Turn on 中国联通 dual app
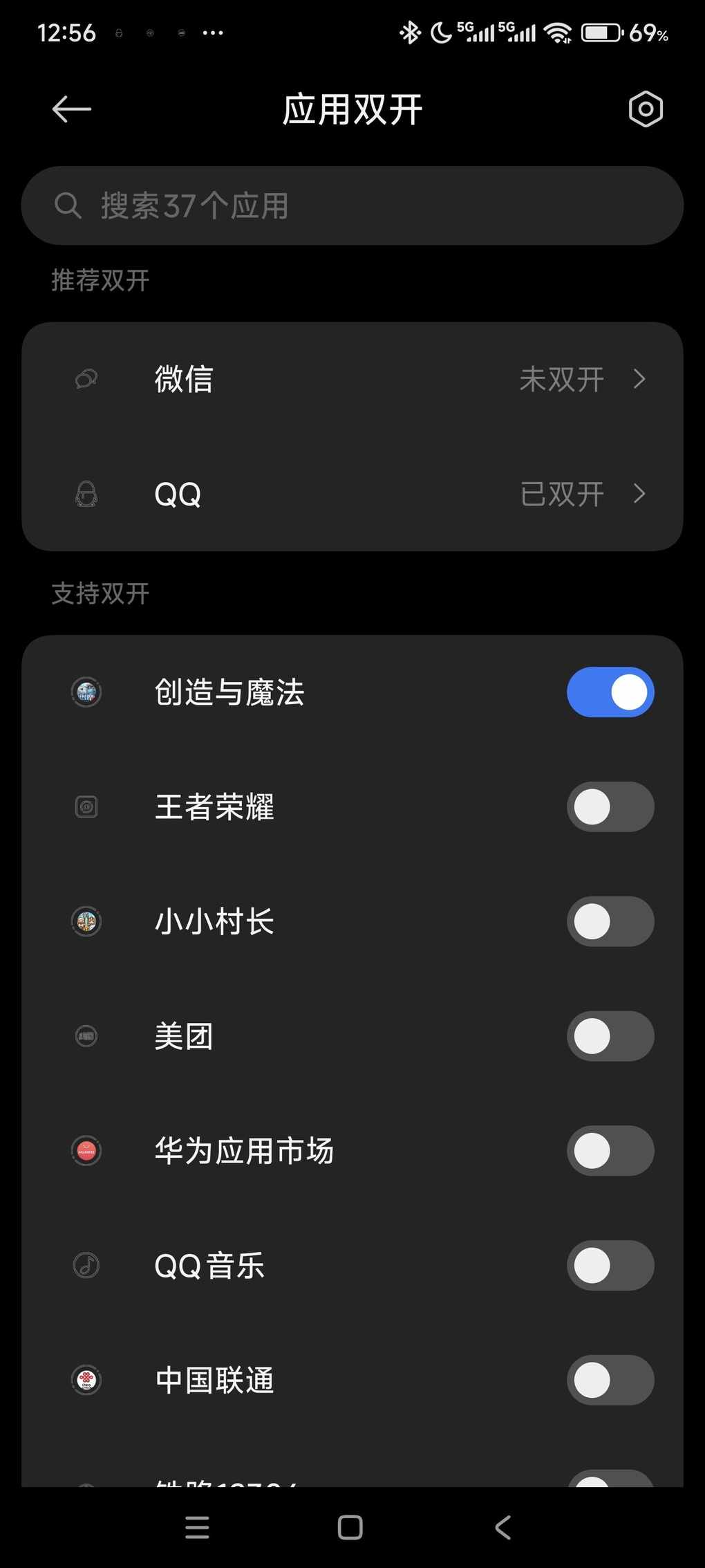 [x=610, y=1381]
